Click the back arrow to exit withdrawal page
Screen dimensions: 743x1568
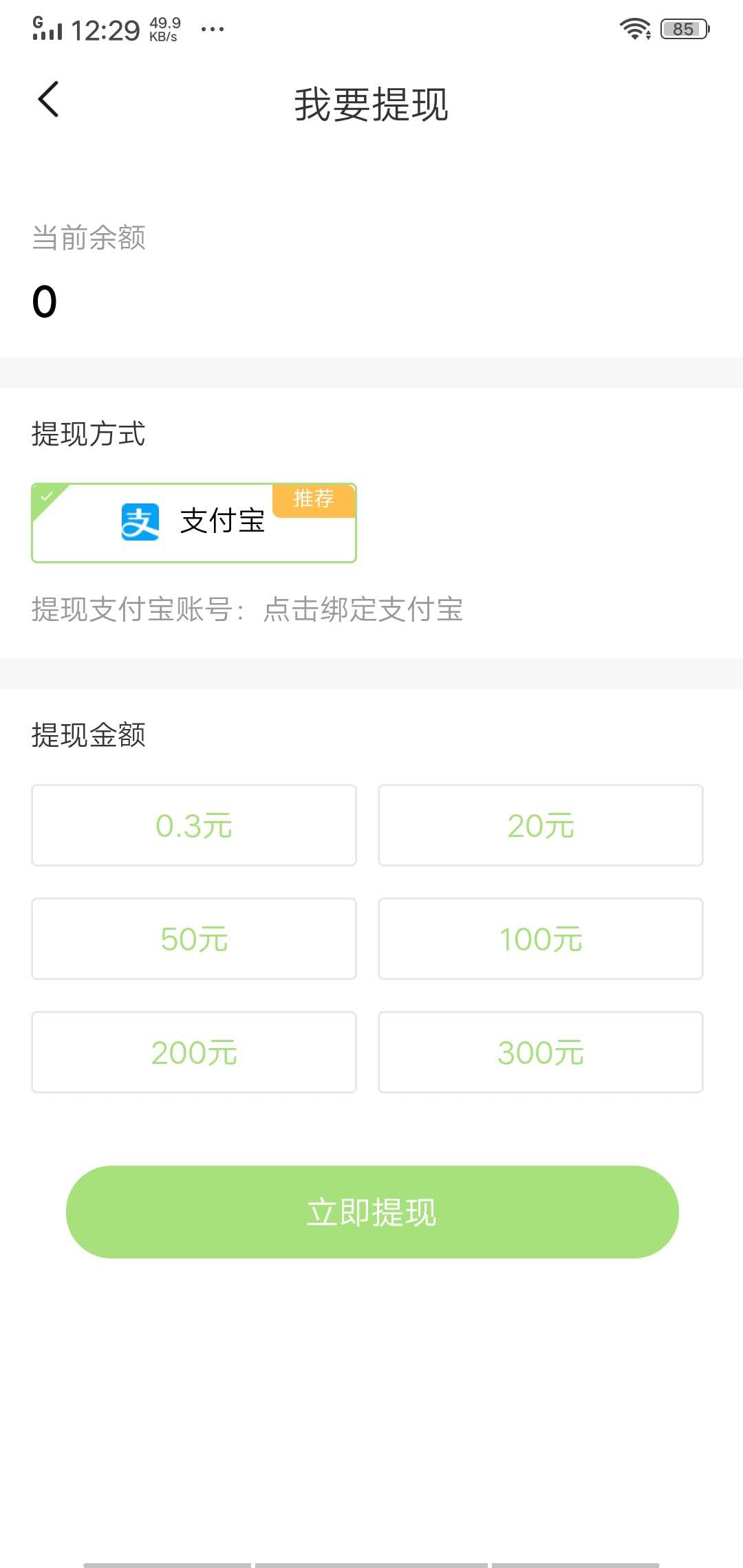pos(48,99)
